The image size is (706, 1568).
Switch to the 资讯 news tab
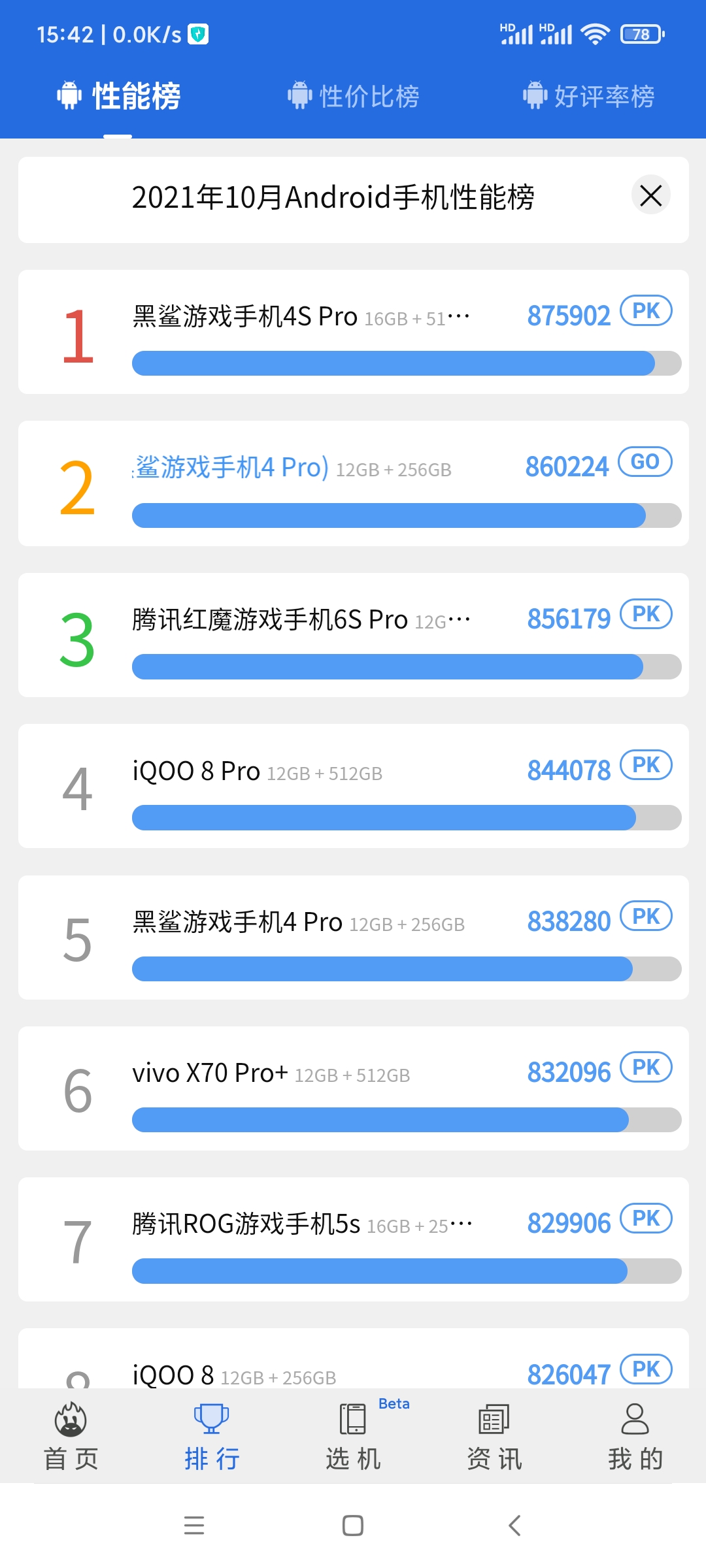coord(495,1437)
